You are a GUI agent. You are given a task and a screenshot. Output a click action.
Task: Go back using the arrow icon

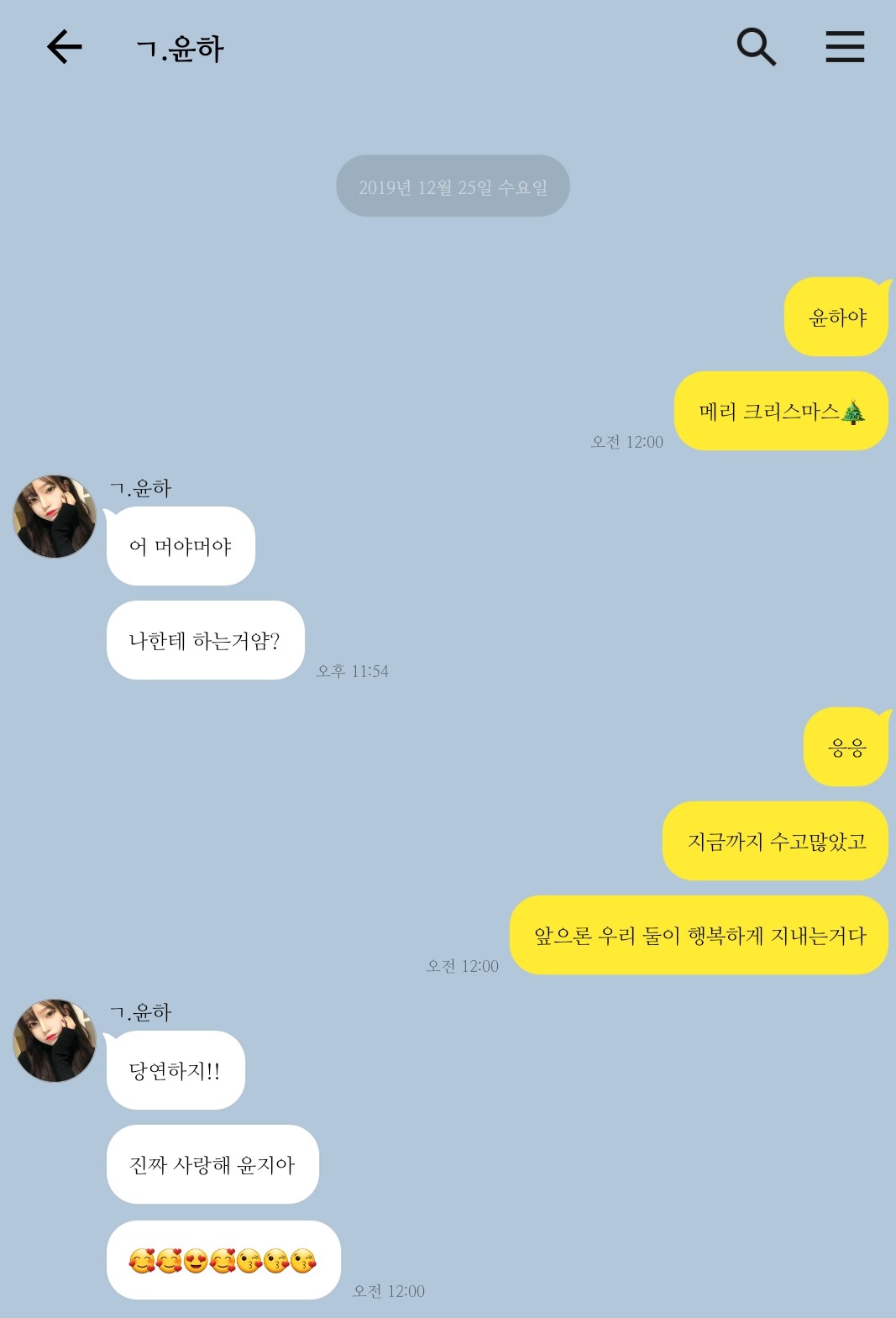(65, 47)
